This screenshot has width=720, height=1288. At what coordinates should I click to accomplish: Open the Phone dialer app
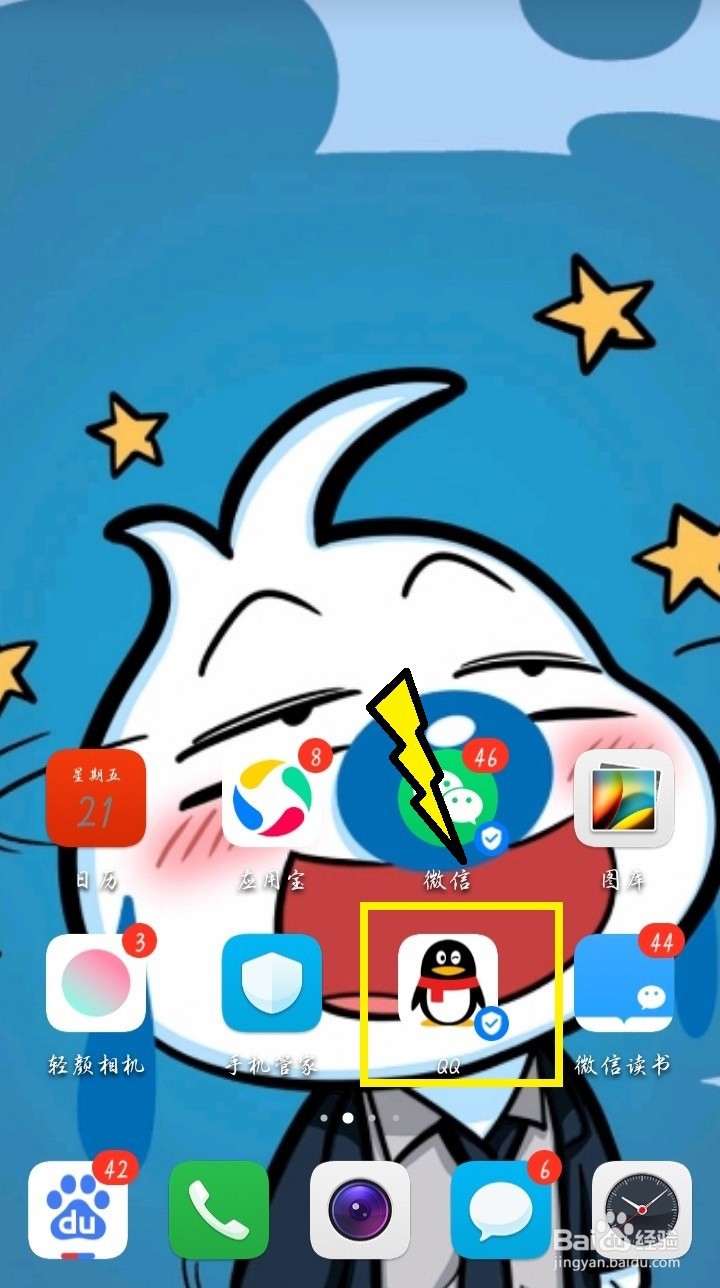tap(218, 1210)
